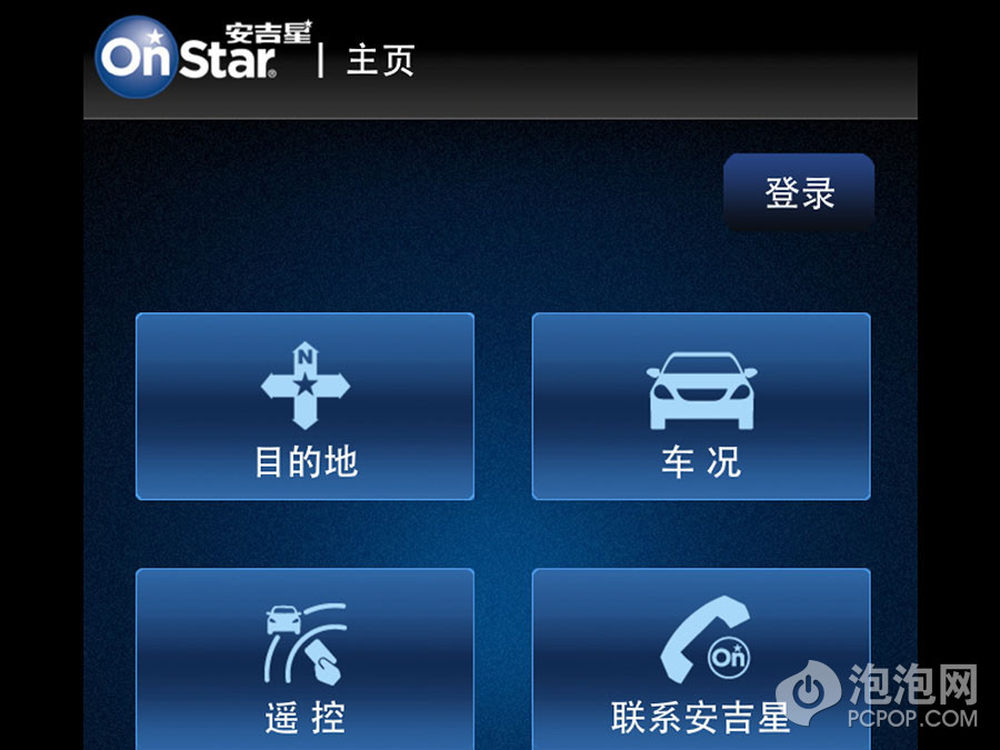Image resolution: width=1000 pixels, height=750 pixels.
Task: Tap the 登录 login button
Action: coord(799,192)
